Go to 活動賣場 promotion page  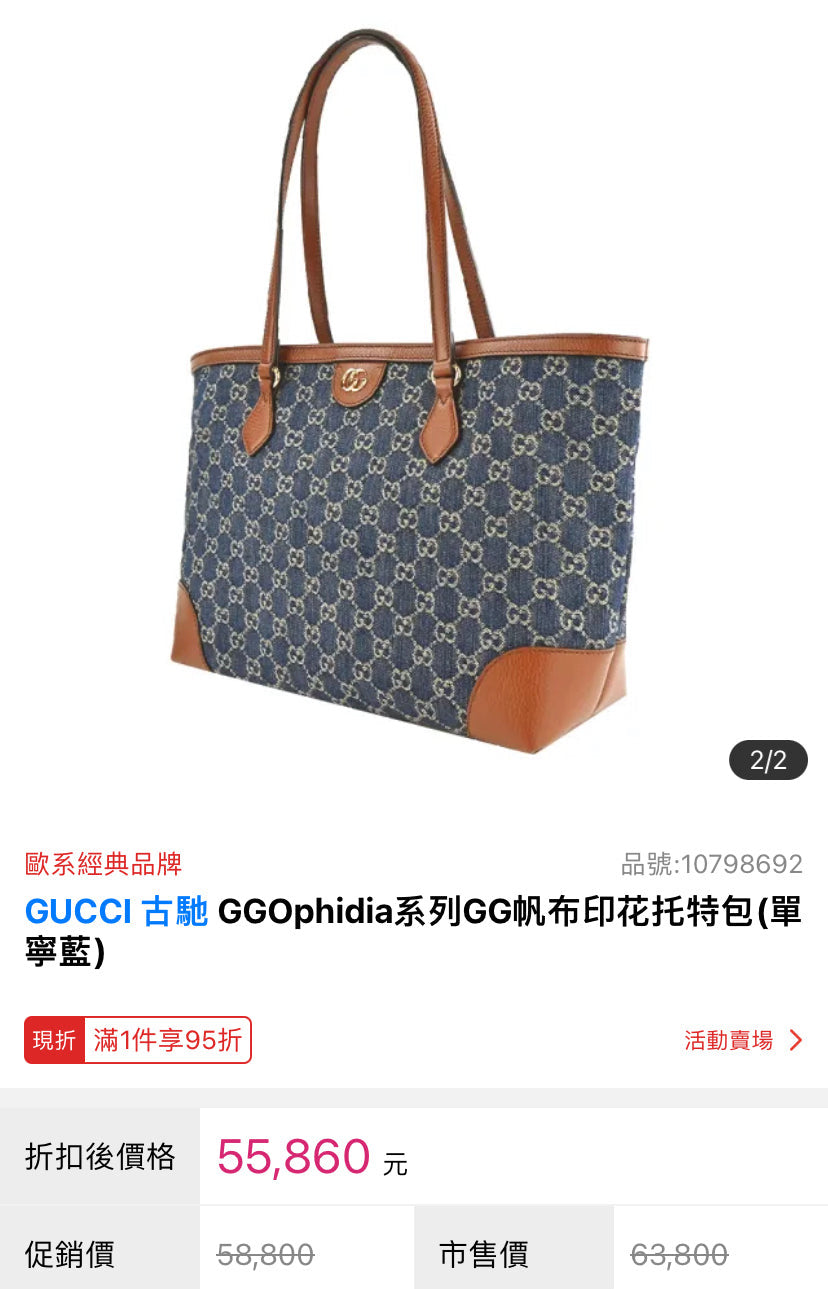tap(742, 1040)
